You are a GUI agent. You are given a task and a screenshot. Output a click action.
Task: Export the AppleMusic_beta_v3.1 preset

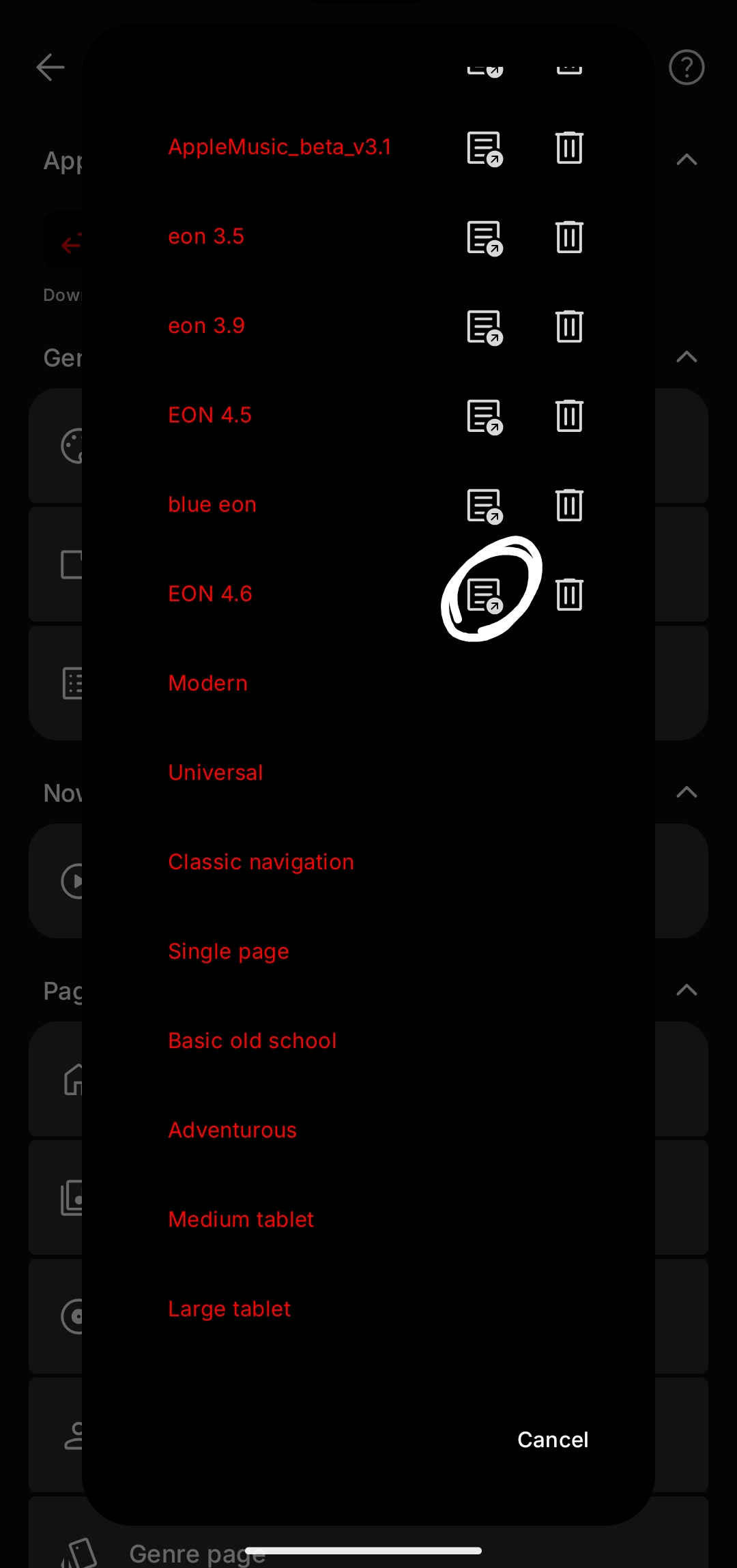pyautogui.click(x=485, y=148)
